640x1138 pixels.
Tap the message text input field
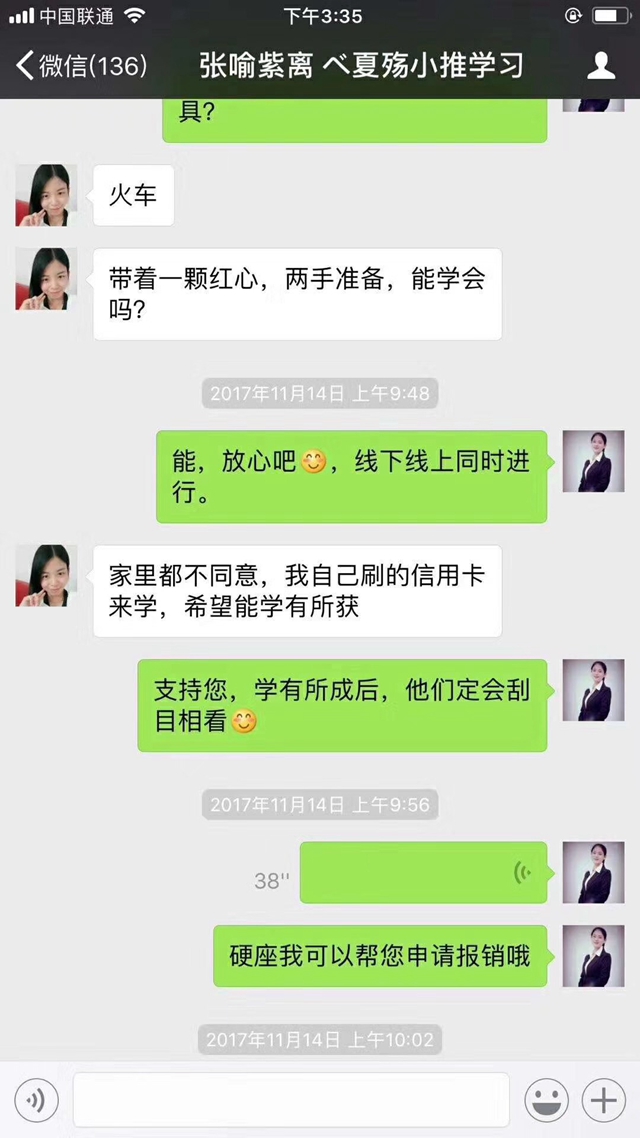(x=290, y=1101)
